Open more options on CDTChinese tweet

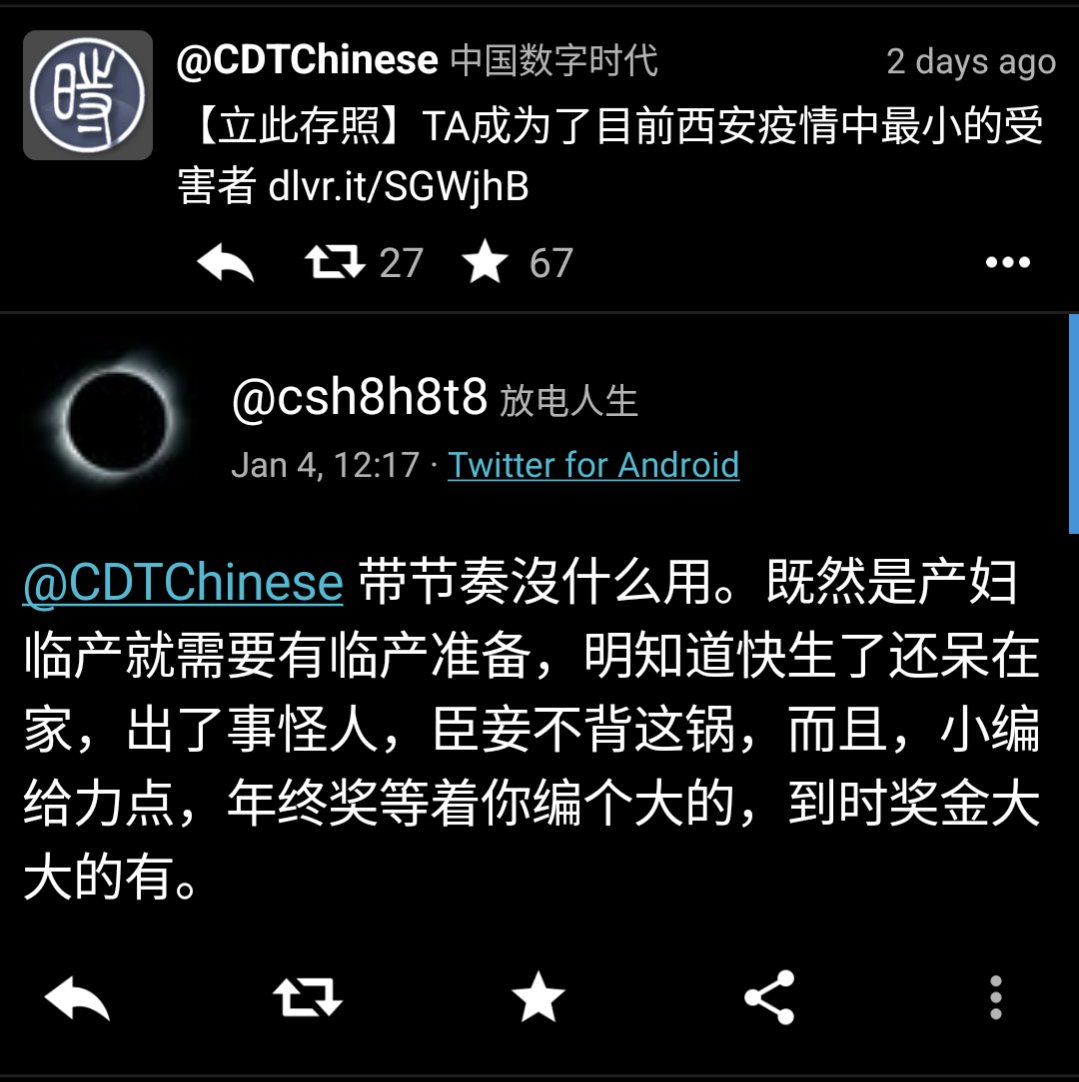point(1007,263)
